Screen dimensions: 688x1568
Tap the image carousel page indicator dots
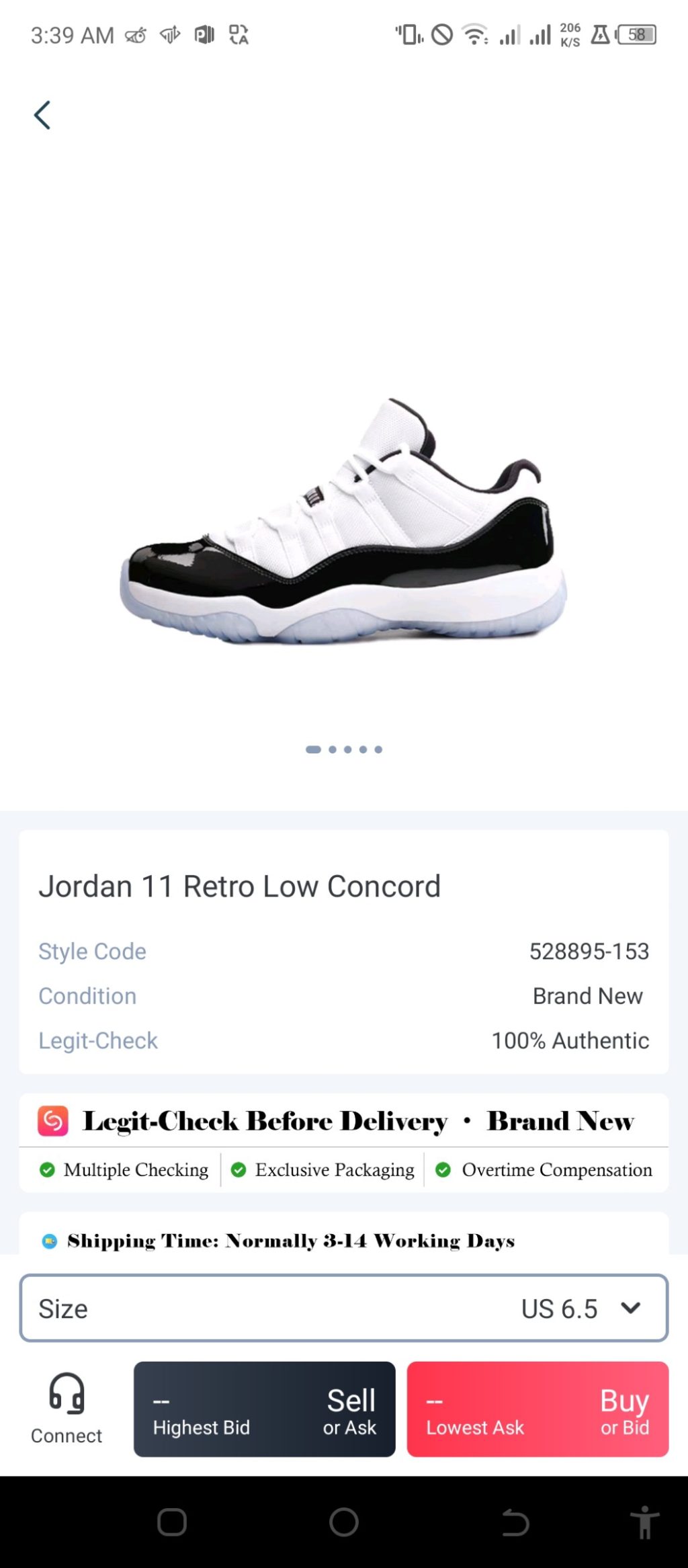tap(343, 749)
